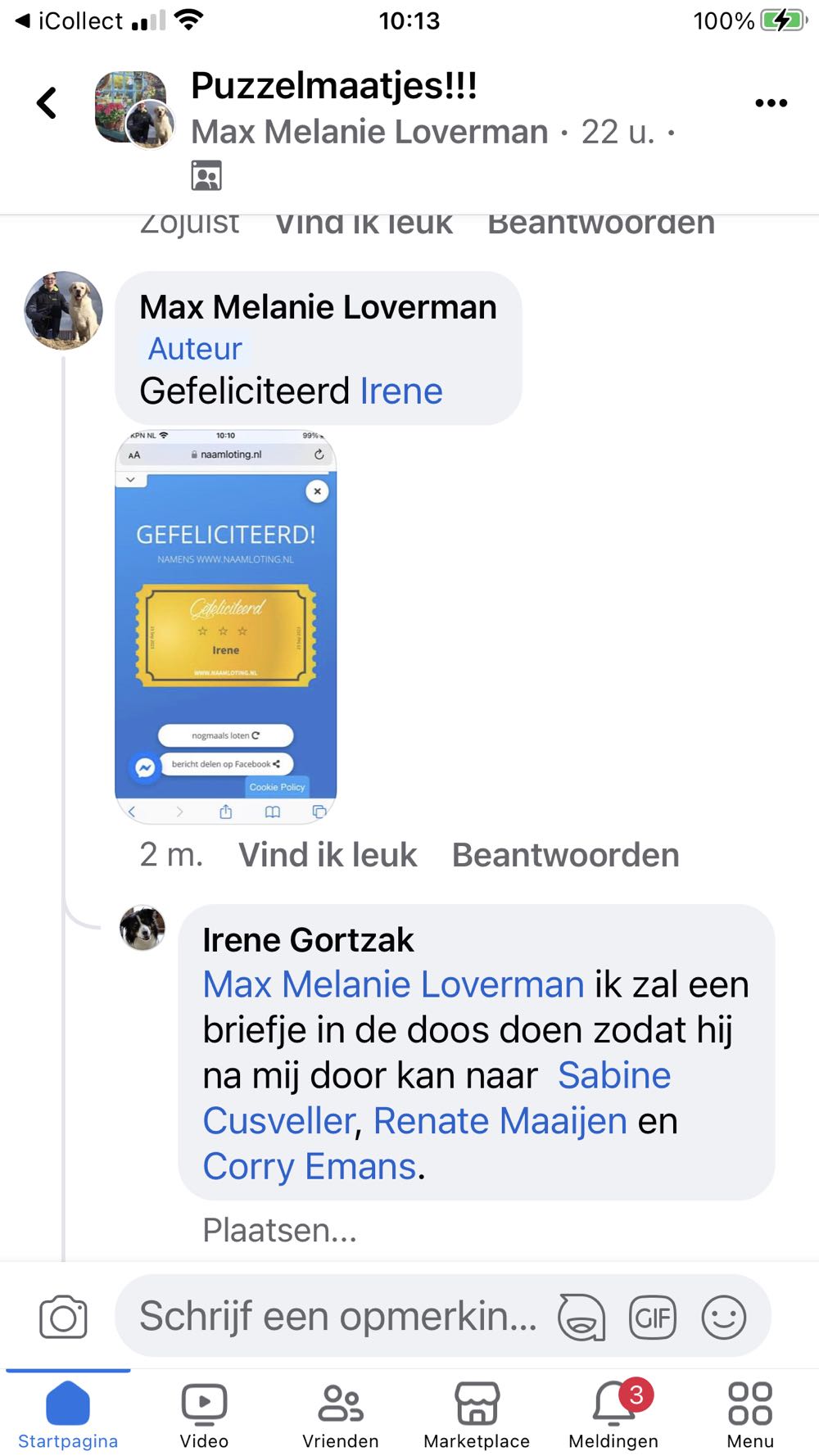Focus the Schrijf een opmerking field
The image size is (819, 1456).
336,1317
